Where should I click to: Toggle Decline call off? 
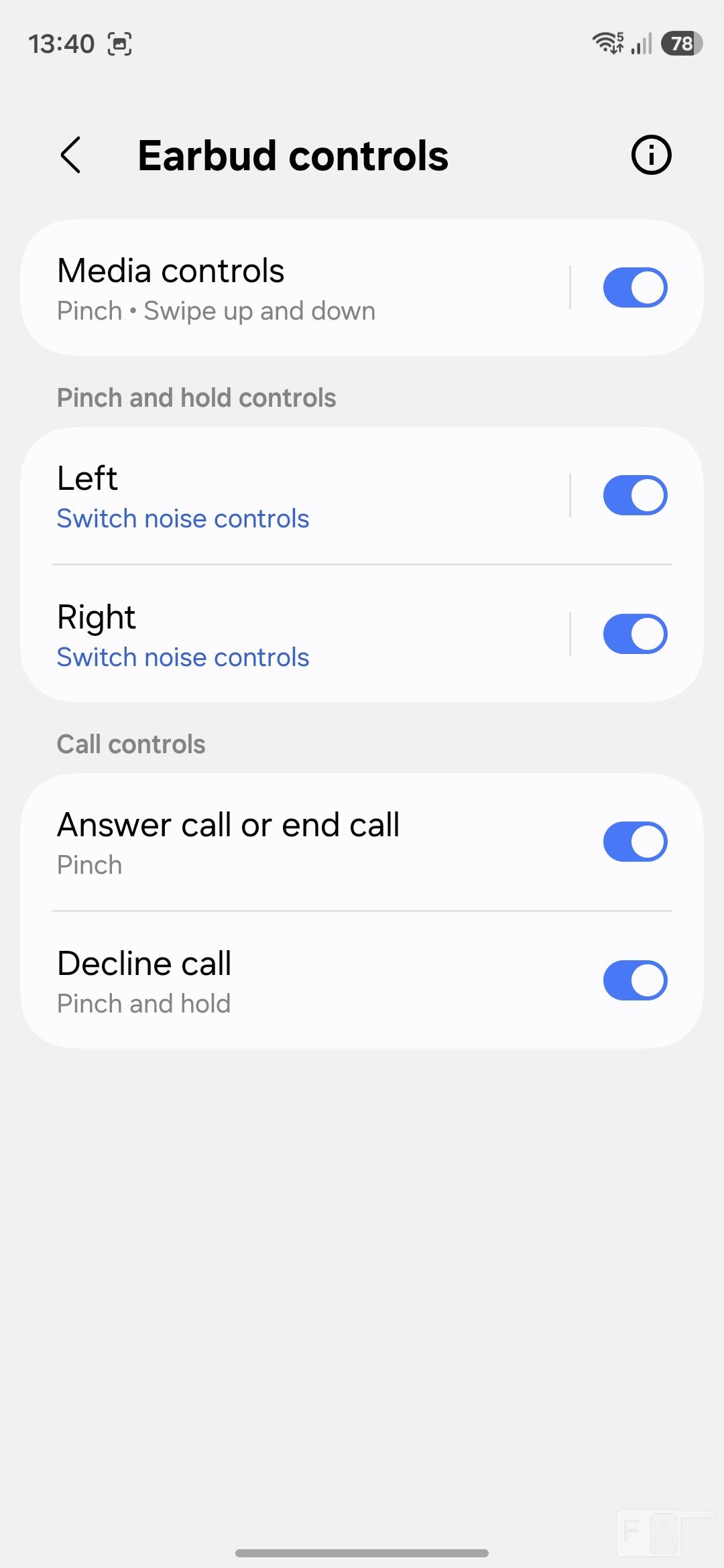[635, 980]
